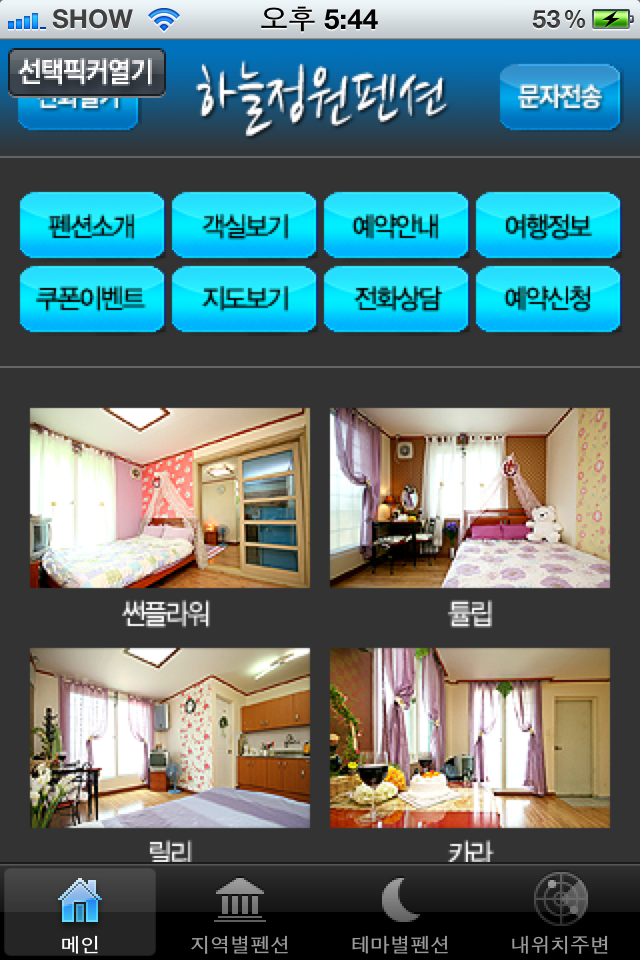Open 지도보기 map view

[244, 298]
